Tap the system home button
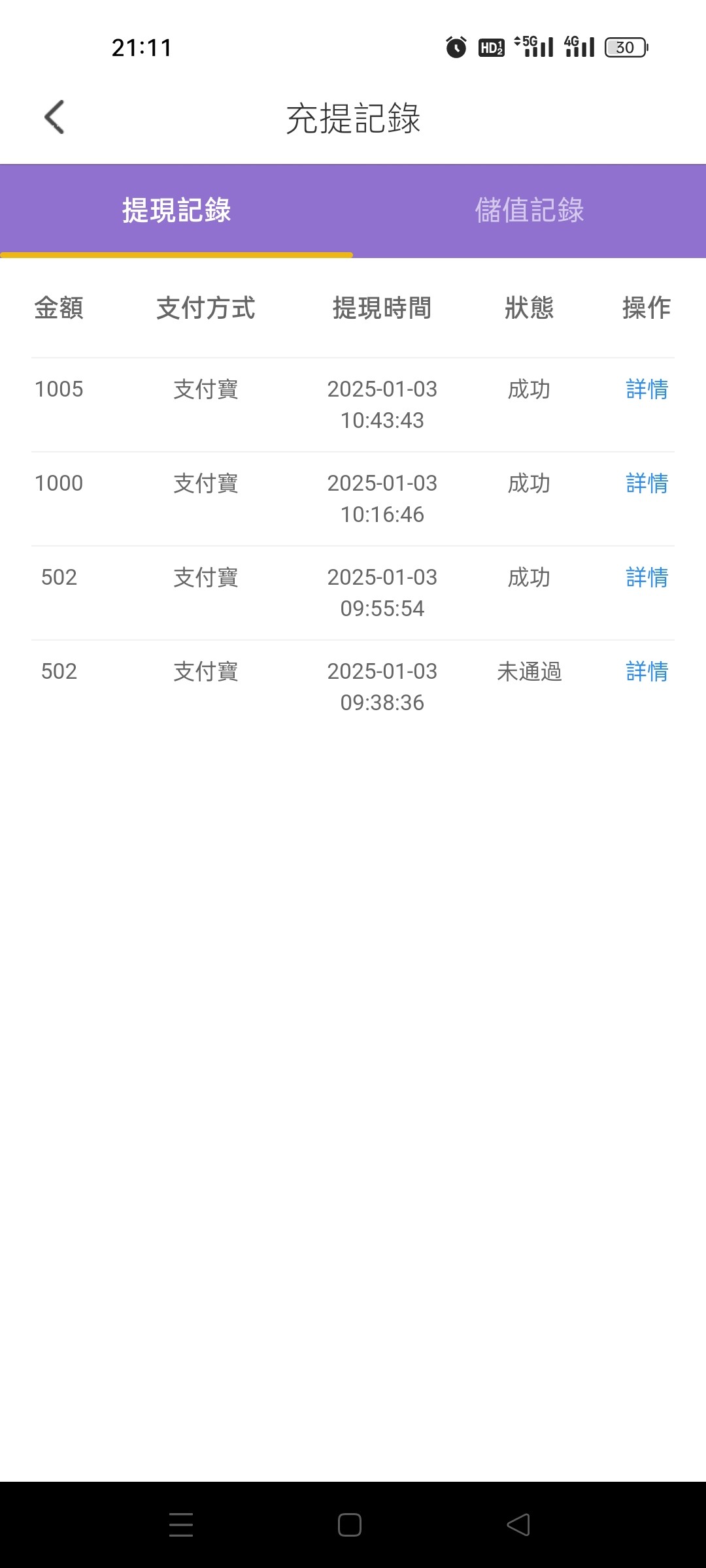The height and width of the screenshot is (1568, 706). [x=350, y=1525]
